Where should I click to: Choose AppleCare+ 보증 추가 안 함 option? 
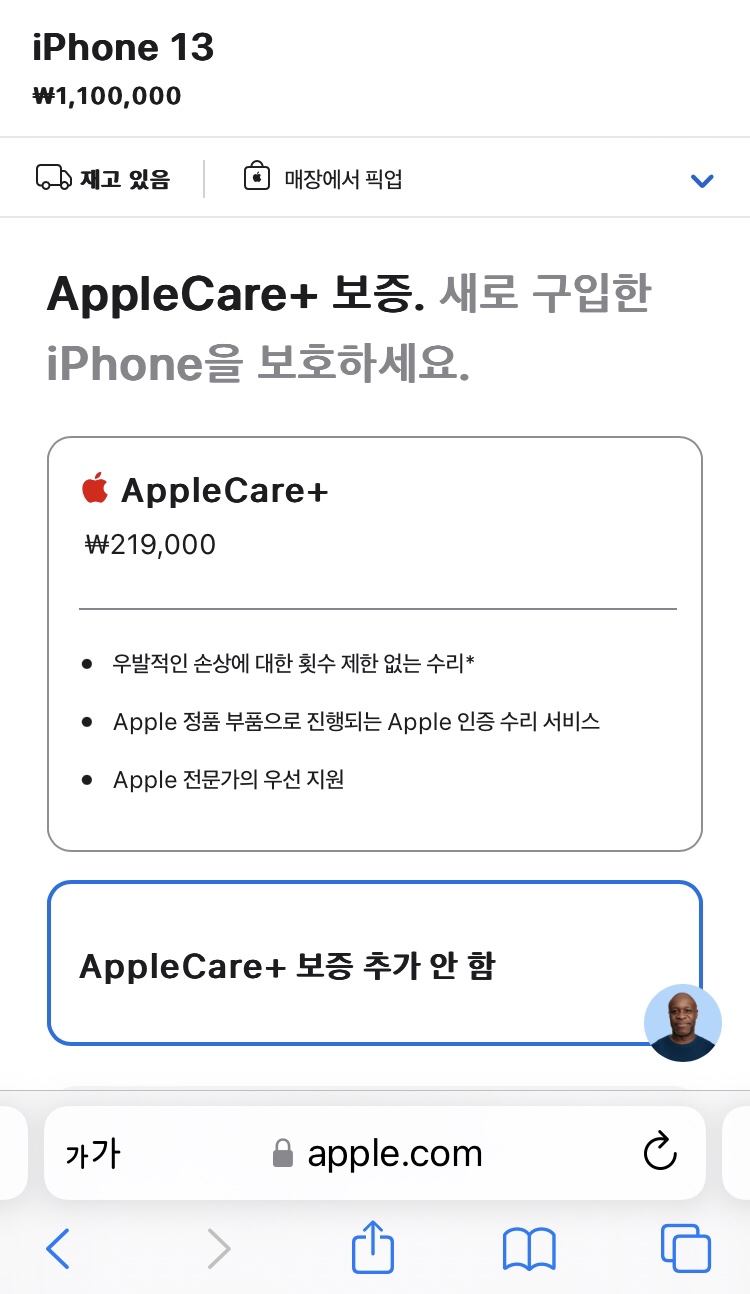[375, 963]
